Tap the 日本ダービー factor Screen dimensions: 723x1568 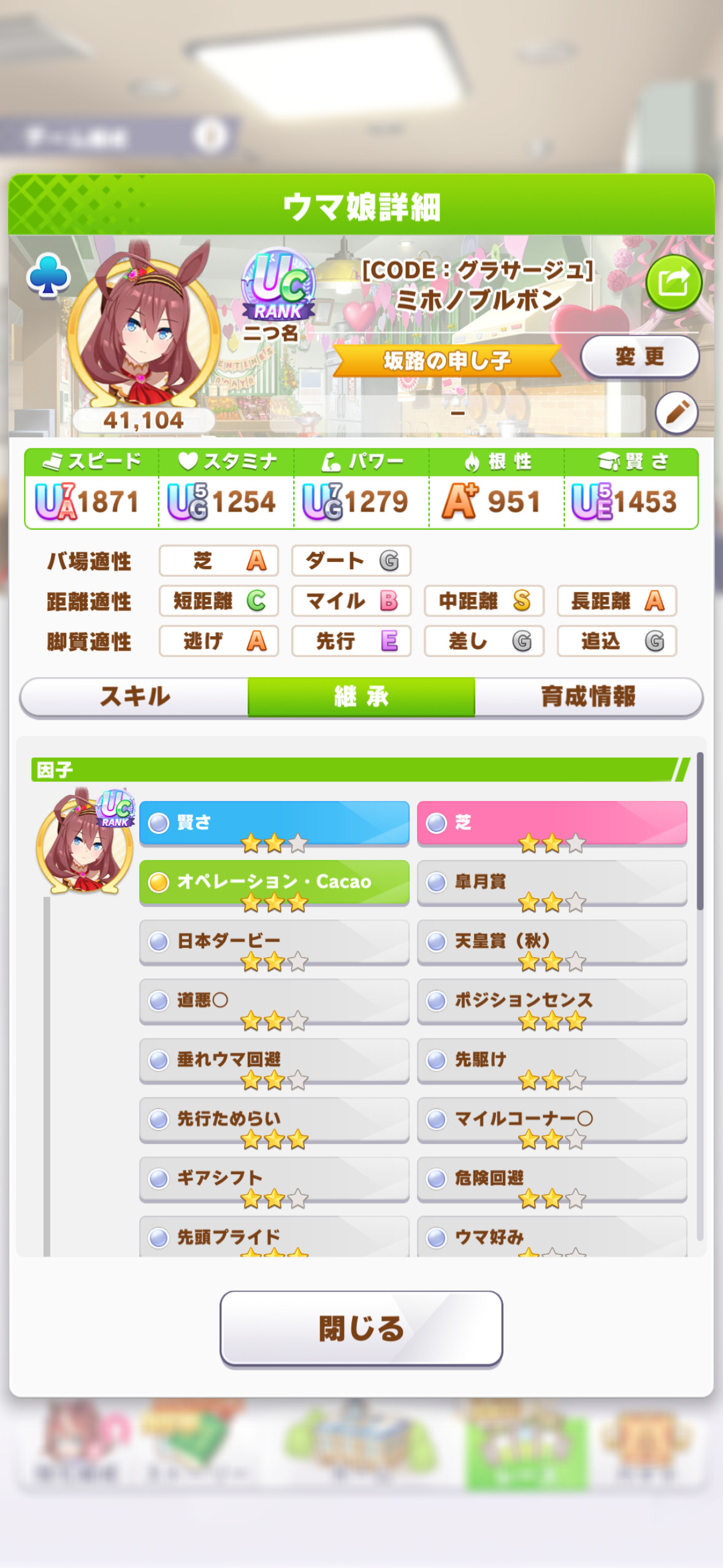[x=274, y=942]
